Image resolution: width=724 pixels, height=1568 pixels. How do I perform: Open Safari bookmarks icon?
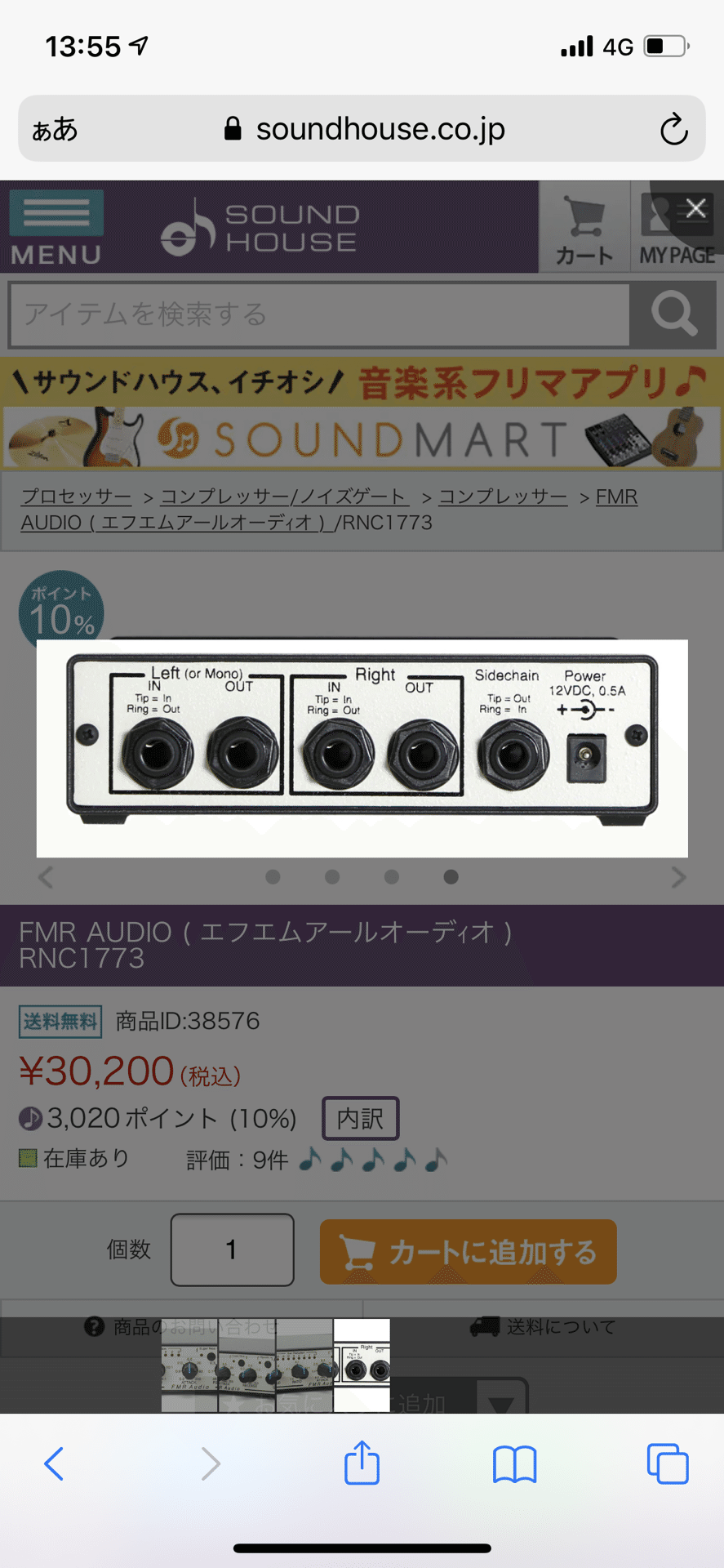coord(514,1464)
